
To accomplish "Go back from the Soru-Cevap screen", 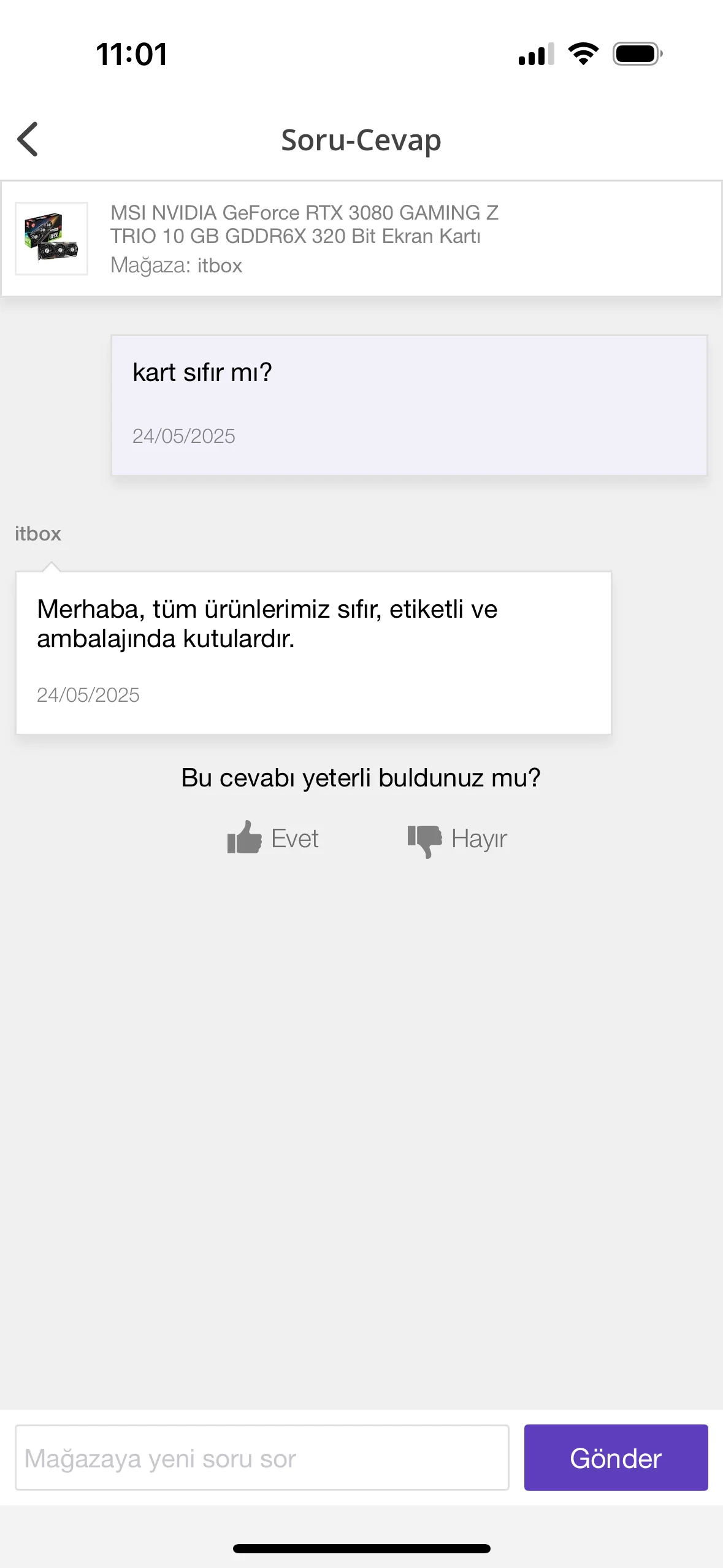I will click(28, 139).
